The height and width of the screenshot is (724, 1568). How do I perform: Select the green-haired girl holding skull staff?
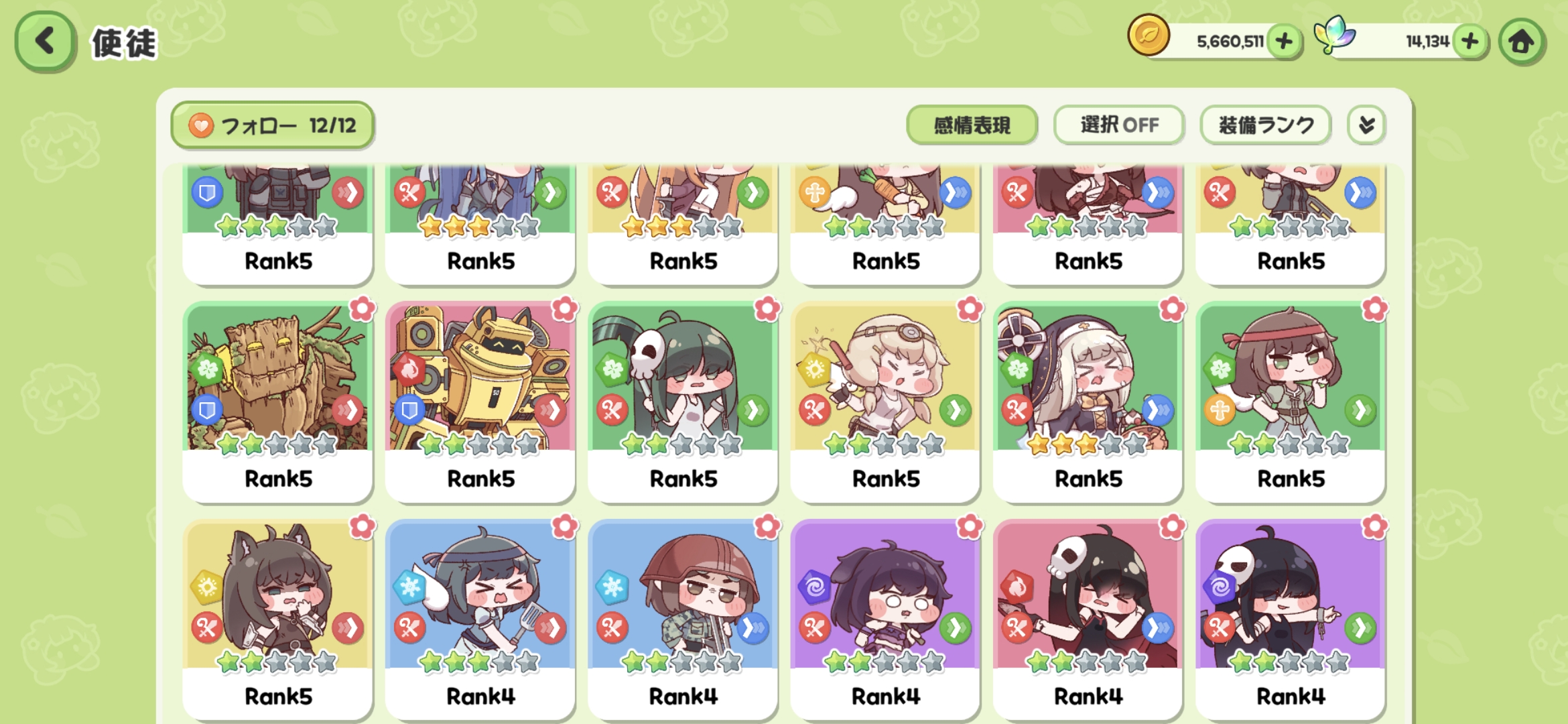683,402
